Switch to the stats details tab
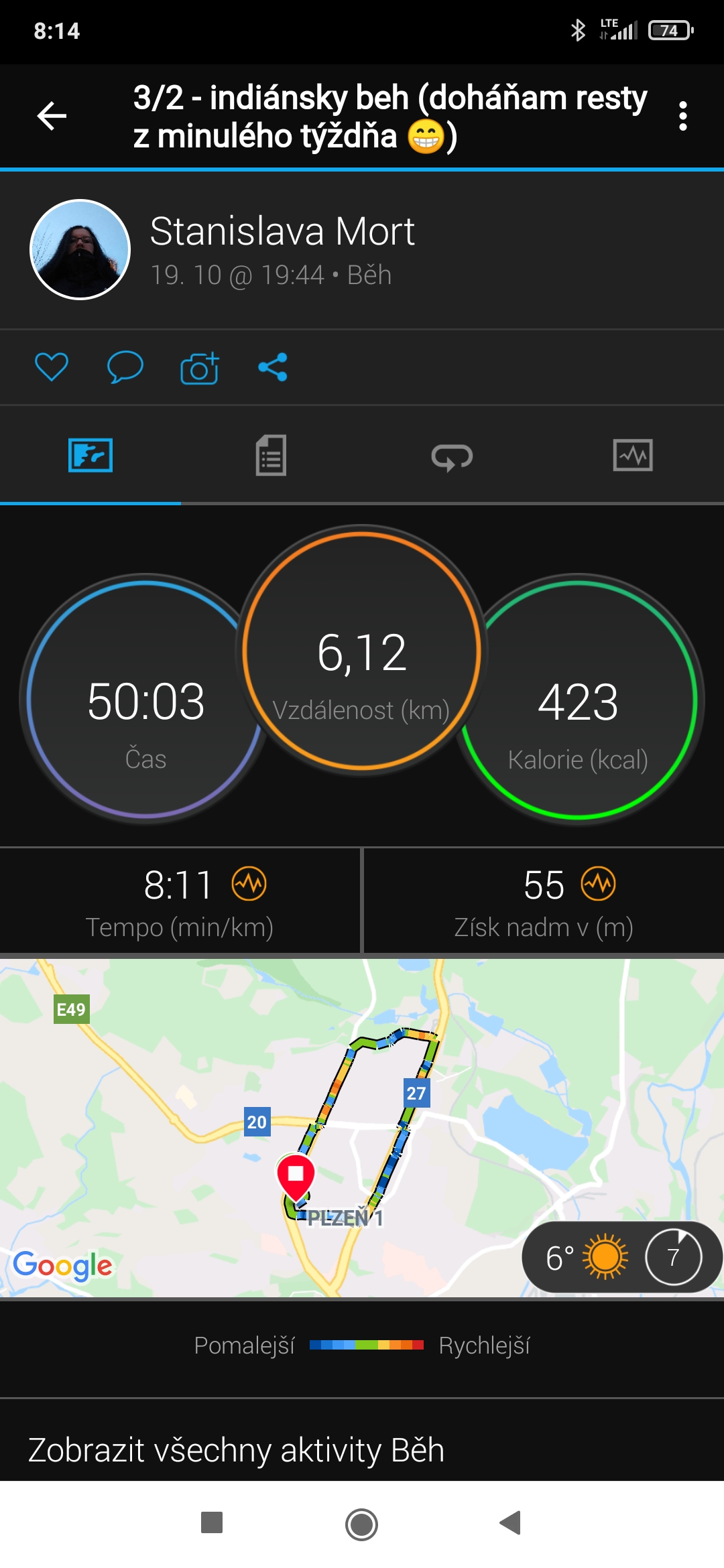This screenshot has width=724, height=1568. pos(271,456)
